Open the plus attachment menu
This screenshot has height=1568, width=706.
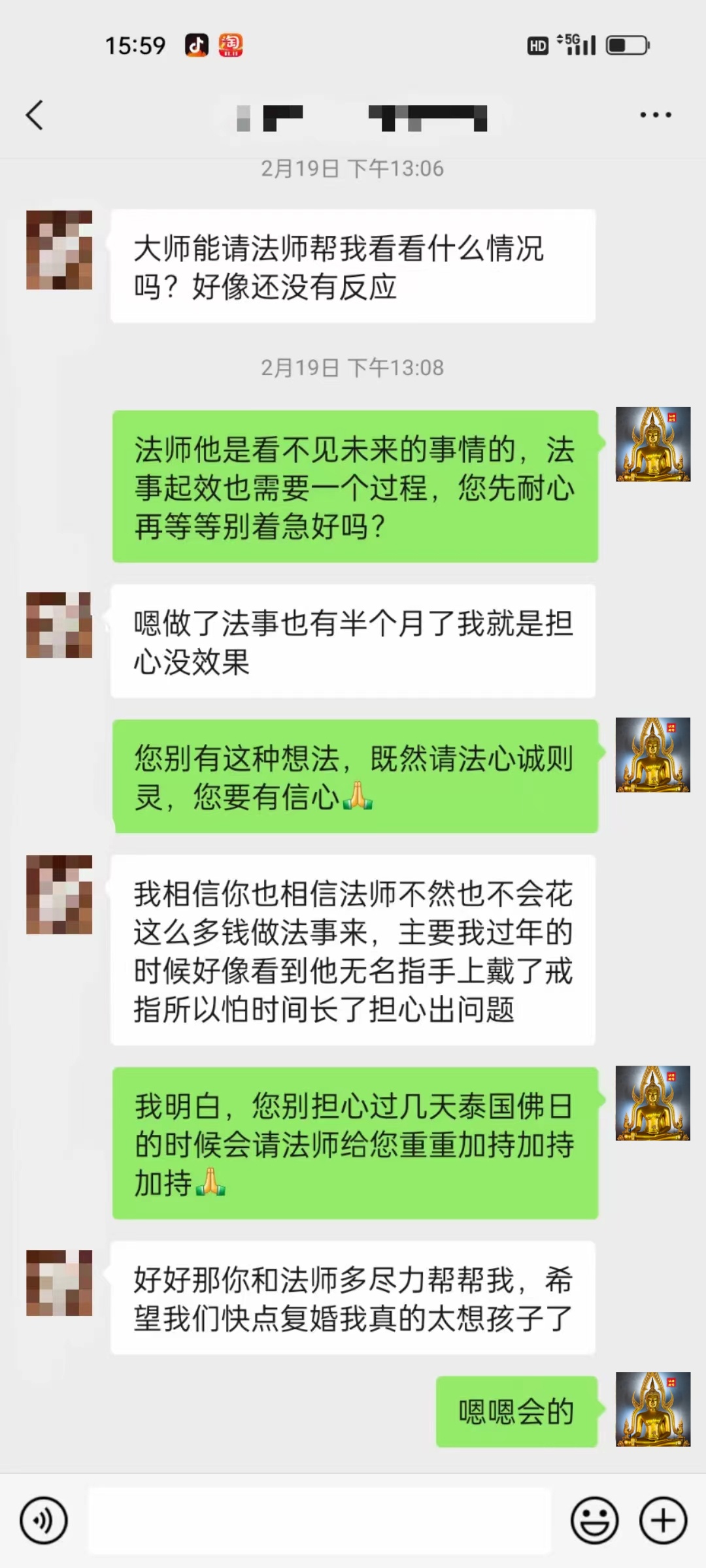pos(663,1520)
